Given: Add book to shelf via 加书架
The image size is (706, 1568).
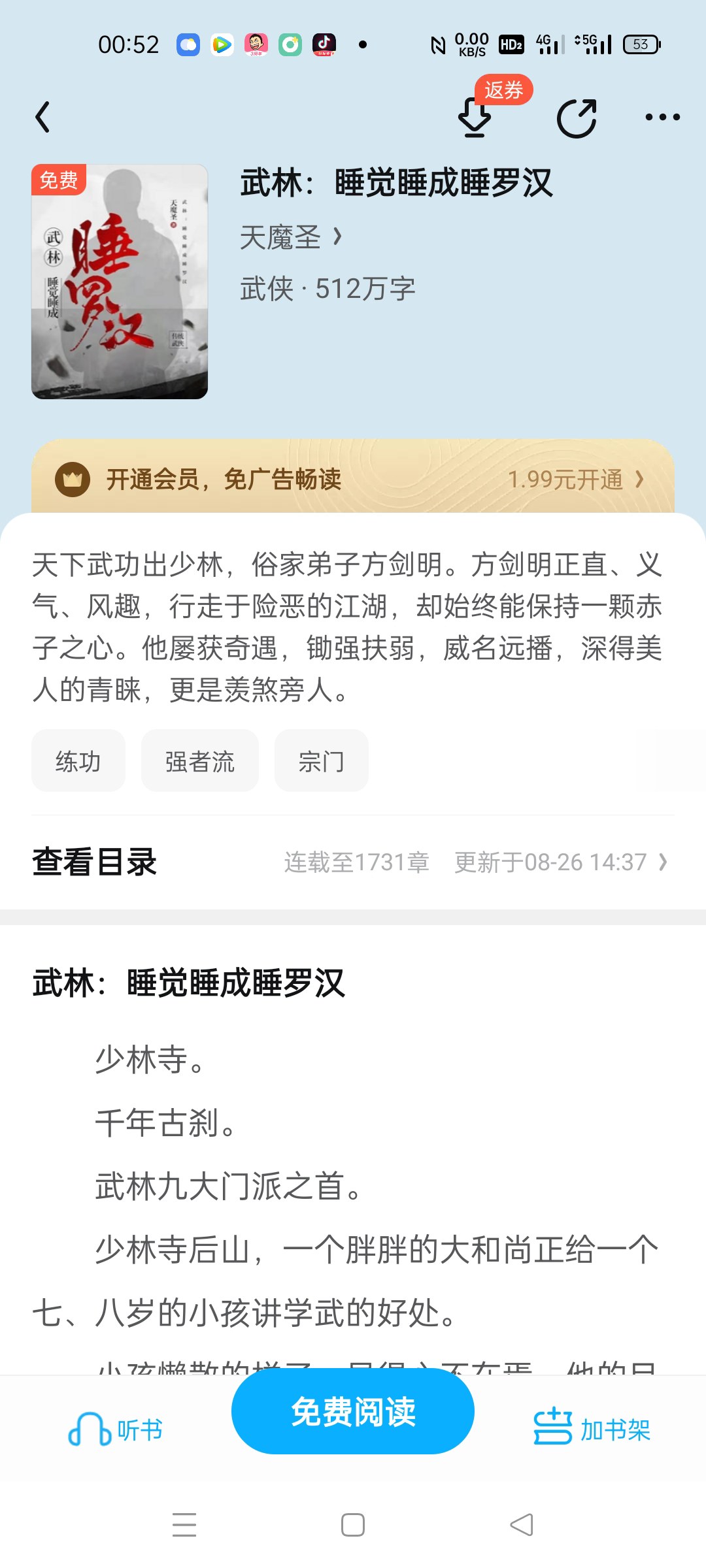Looking at the screenshot, I should coord(592,1429).
